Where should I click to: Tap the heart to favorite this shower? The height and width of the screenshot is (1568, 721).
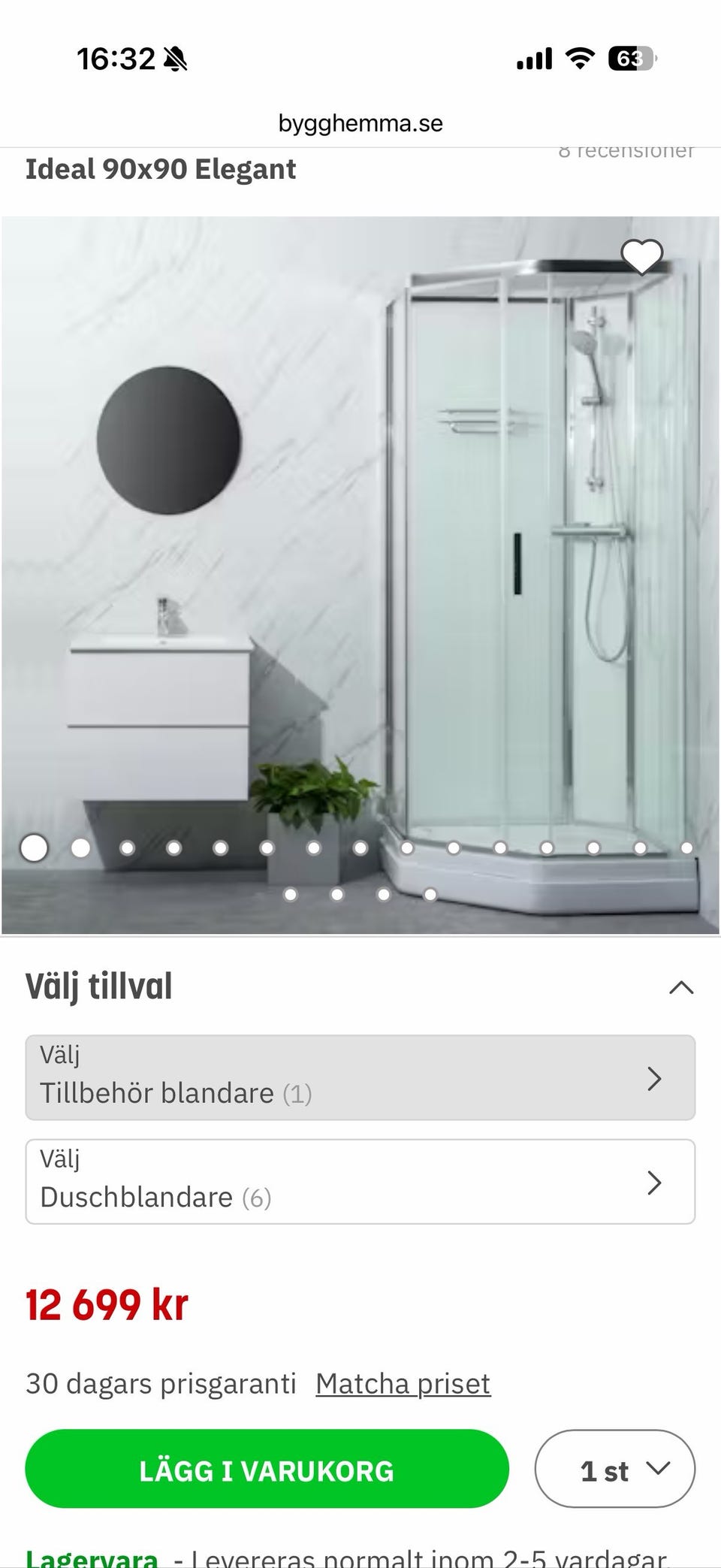point(643,257)
